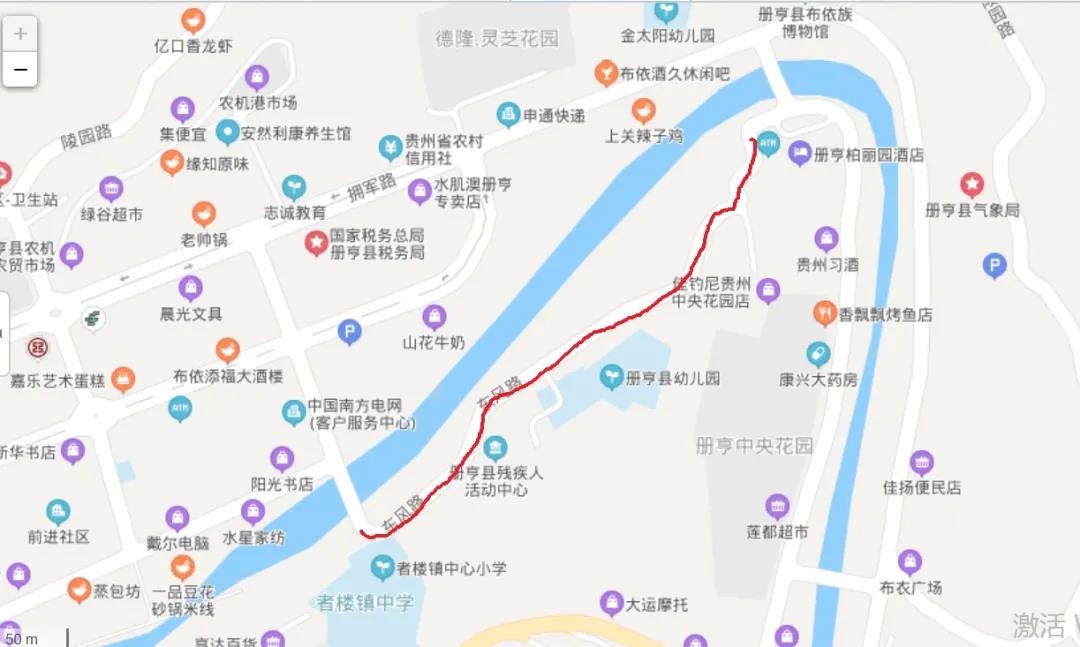Select the 莲都超市 supermarket marker
The height and width of the screenshot is (647, 1080).
[777, 507]
